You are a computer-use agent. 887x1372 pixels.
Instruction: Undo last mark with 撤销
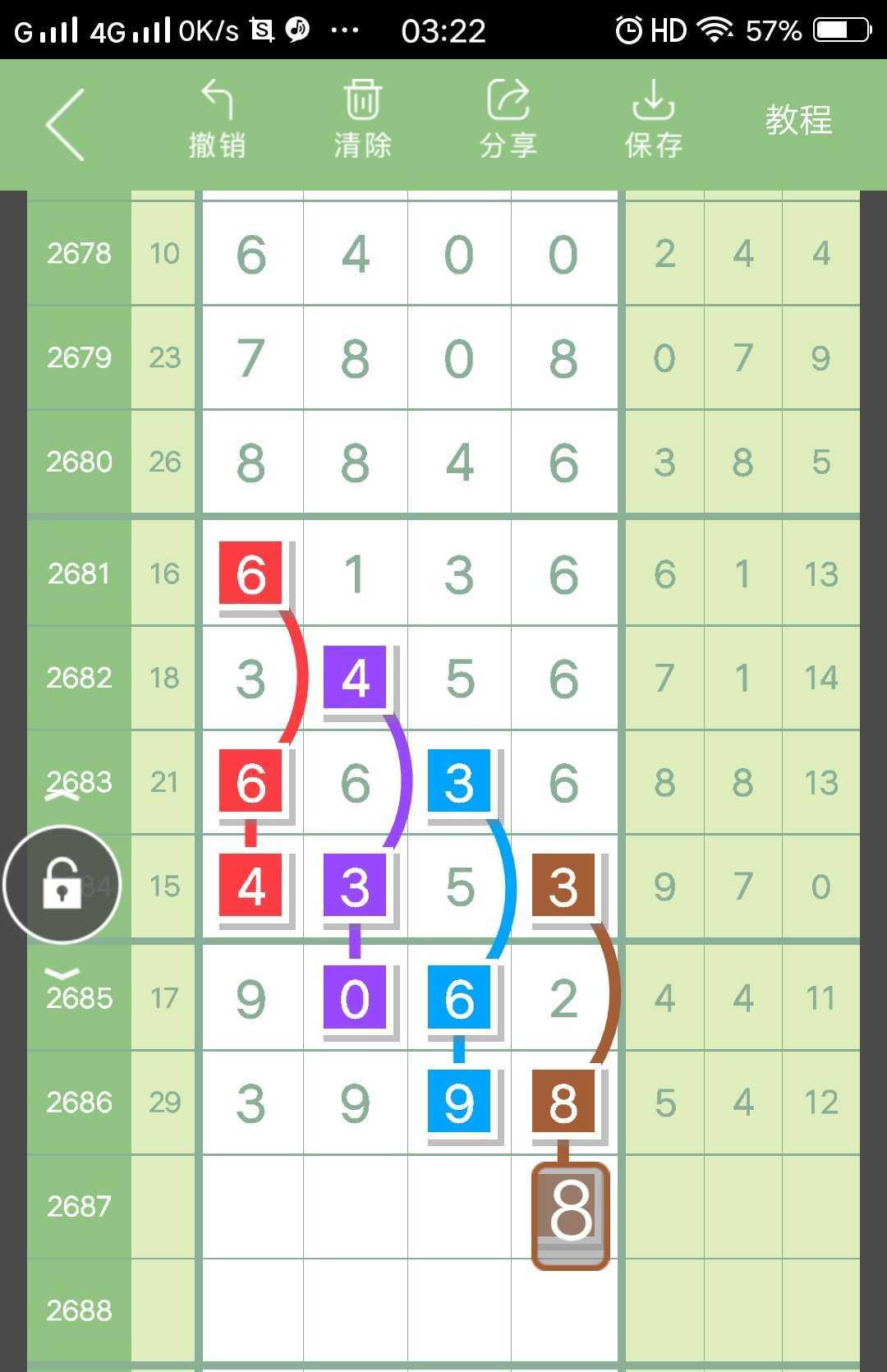point(217,121)
